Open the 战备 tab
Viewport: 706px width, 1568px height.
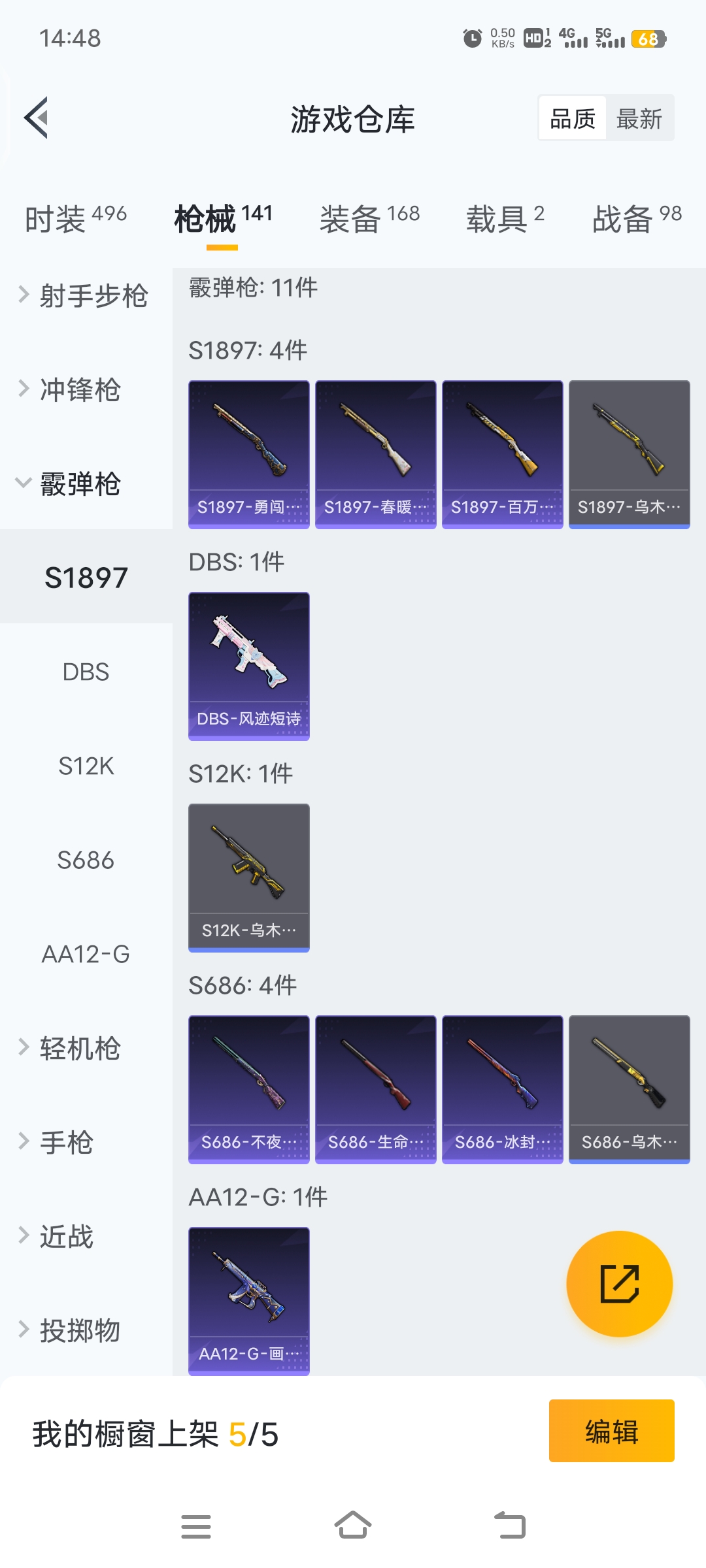point(637,219)
